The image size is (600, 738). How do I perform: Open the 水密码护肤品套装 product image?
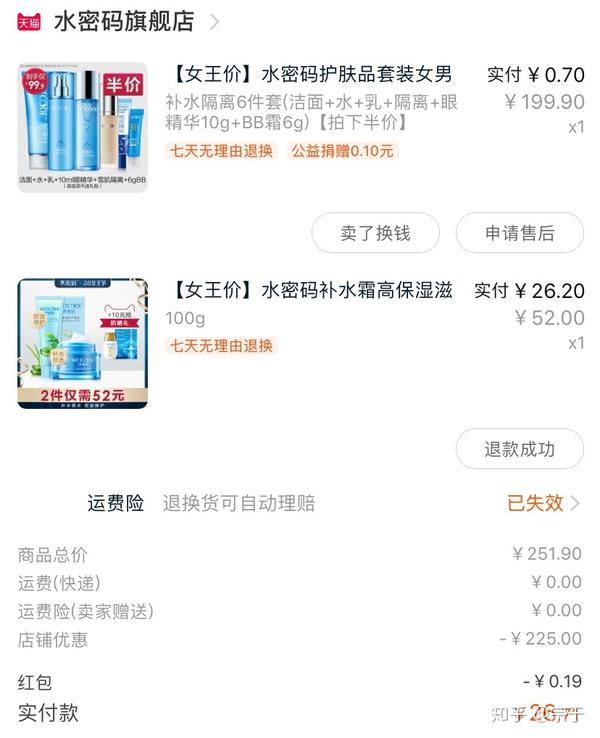coord(82,127)
